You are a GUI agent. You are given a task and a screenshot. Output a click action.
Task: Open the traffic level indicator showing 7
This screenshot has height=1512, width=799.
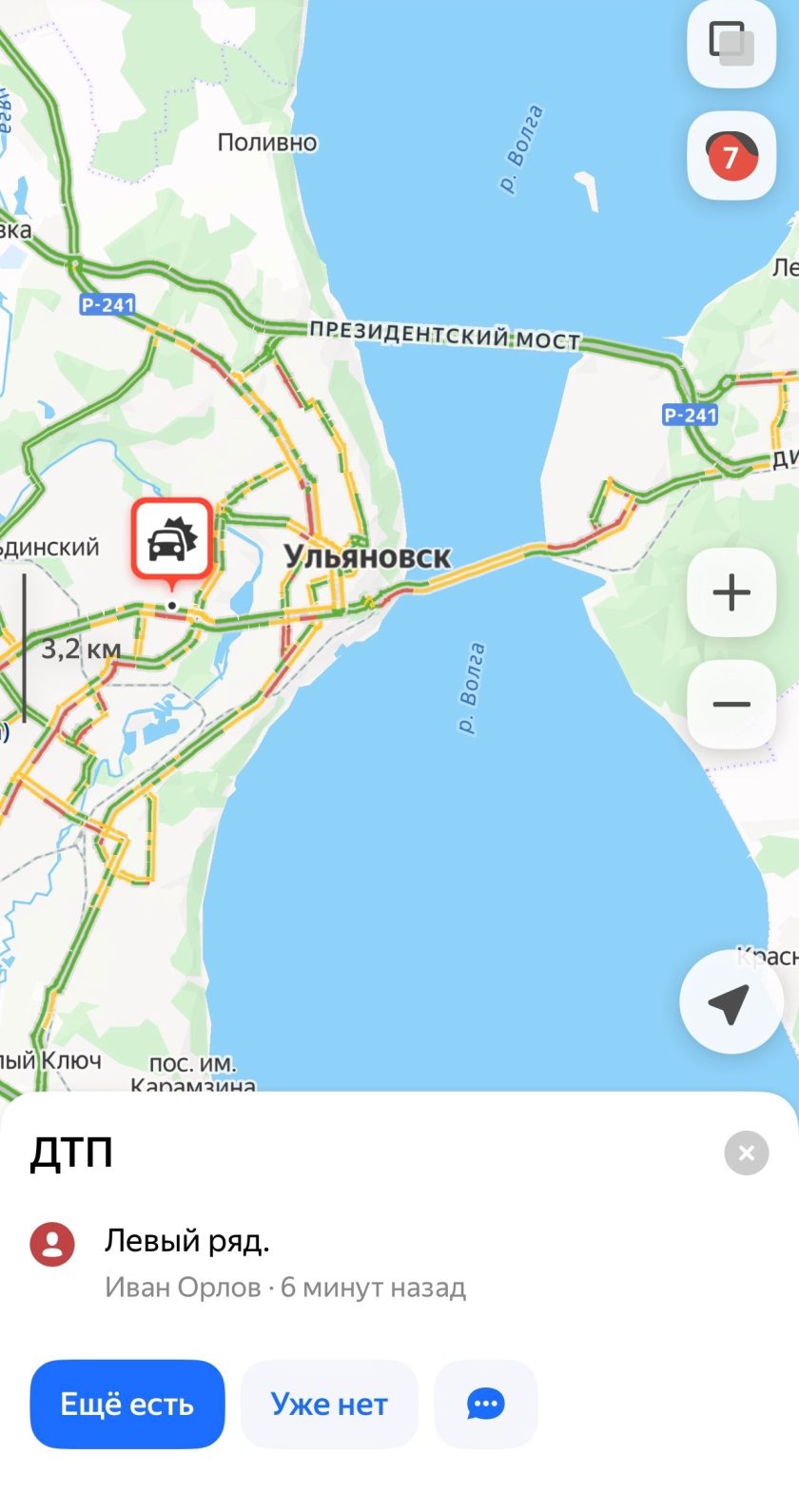(x=731, y=156)
